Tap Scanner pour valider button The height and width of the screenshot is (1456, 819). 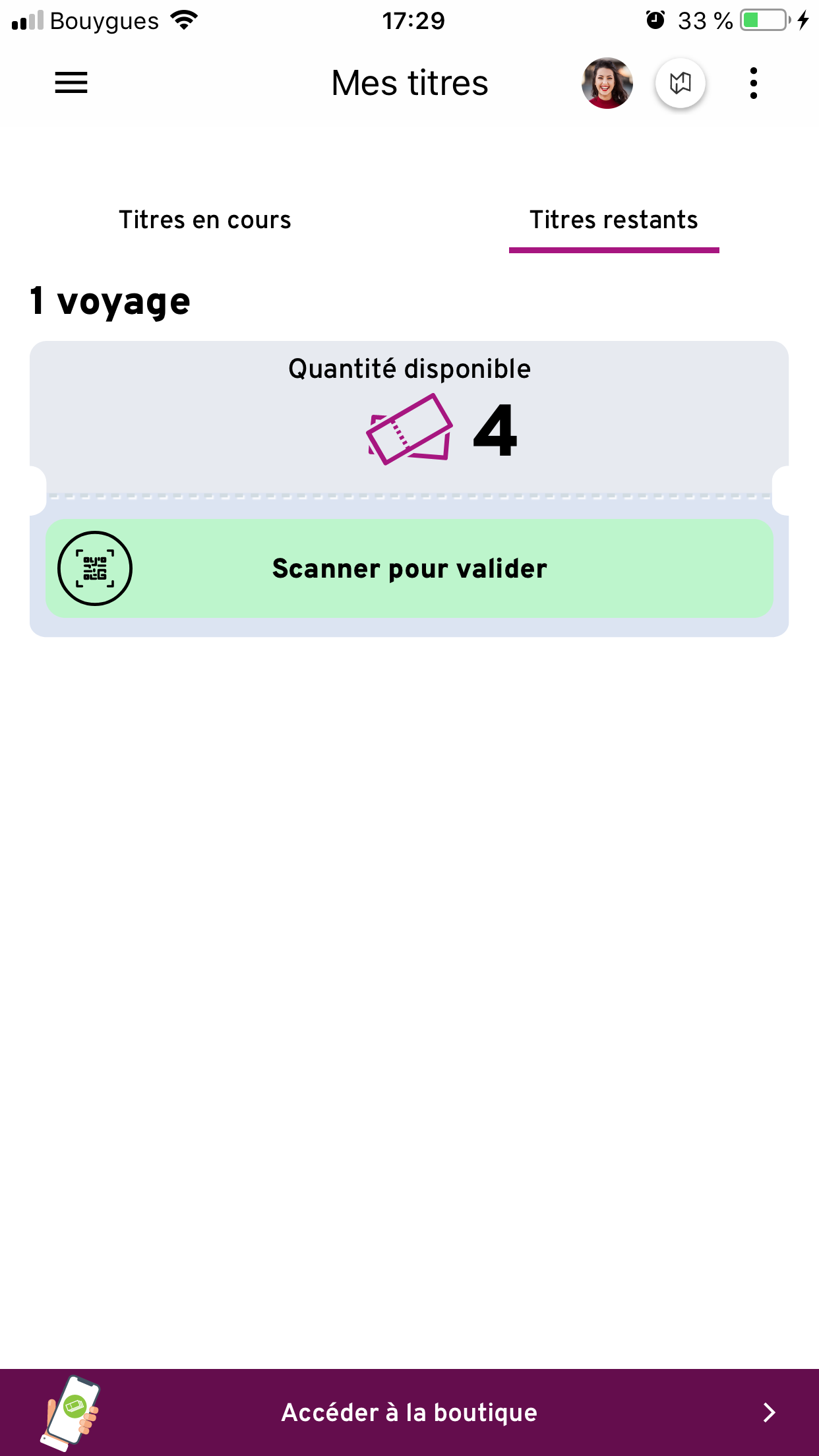[x=409, y=568]
